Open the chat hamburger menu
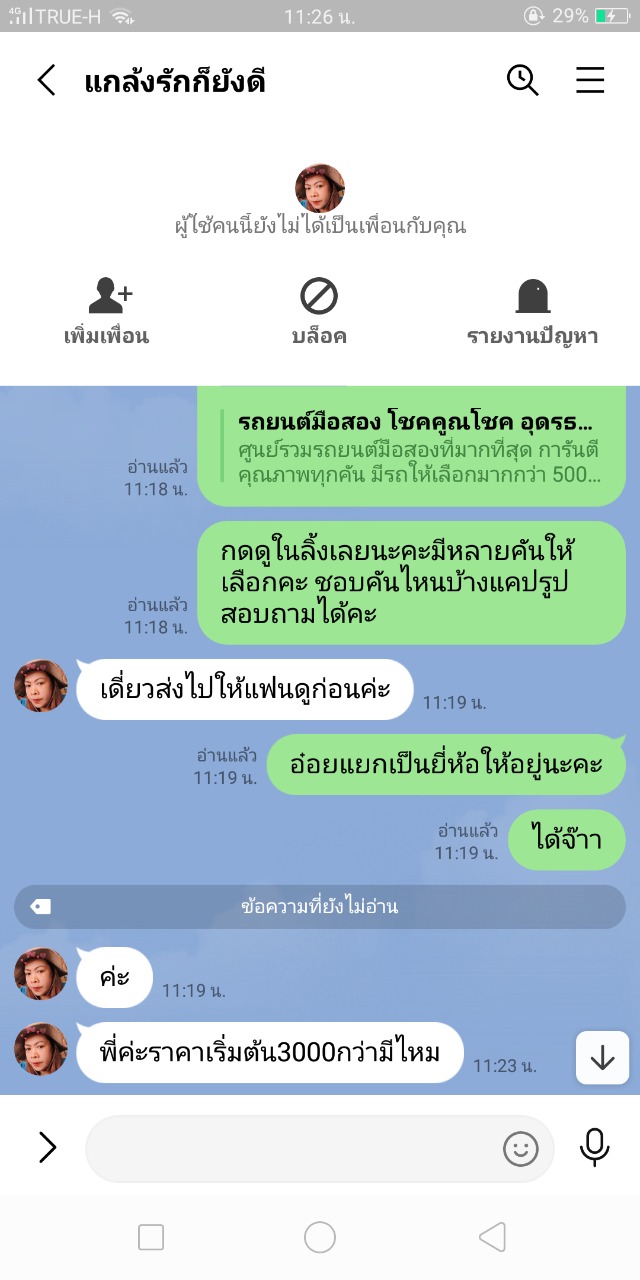The image size is (640, 1280). [x=590, y=80]
